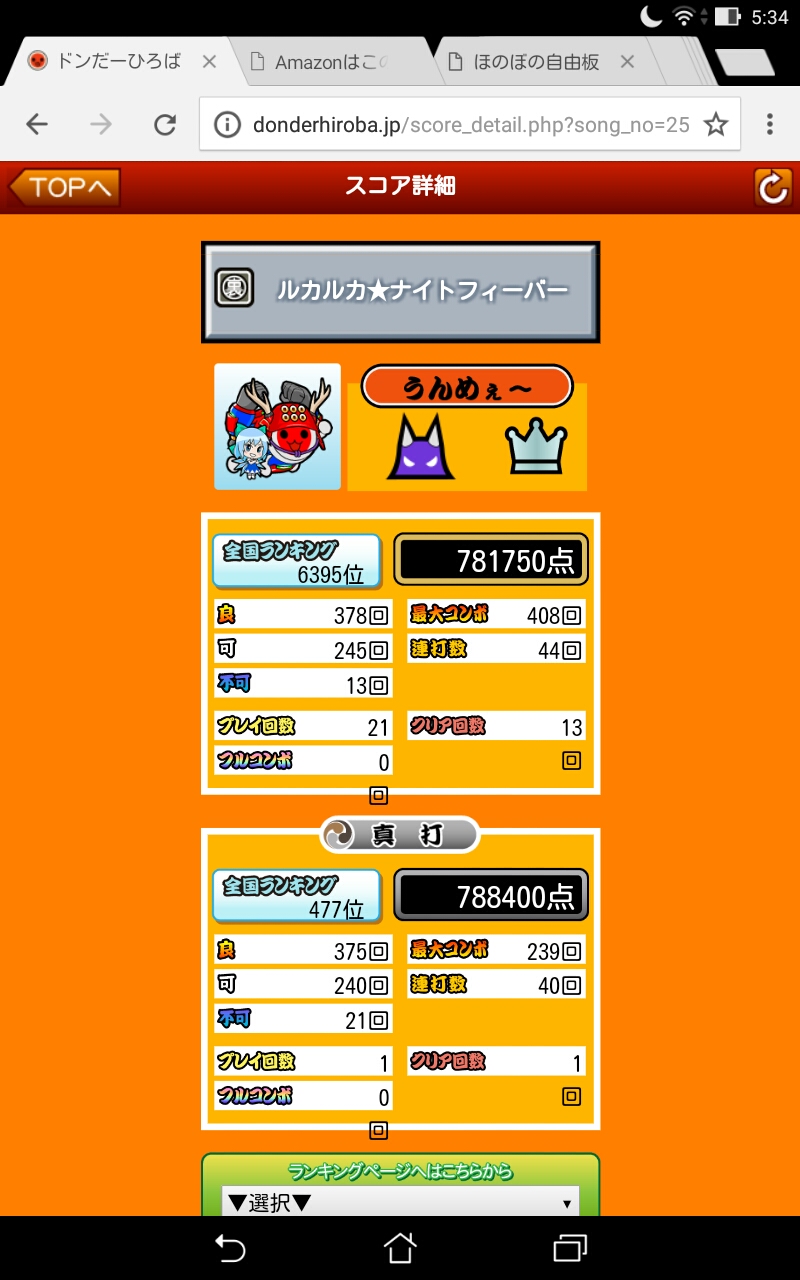
Task: Tap the TOPへ button
Action: pos(64,187)
